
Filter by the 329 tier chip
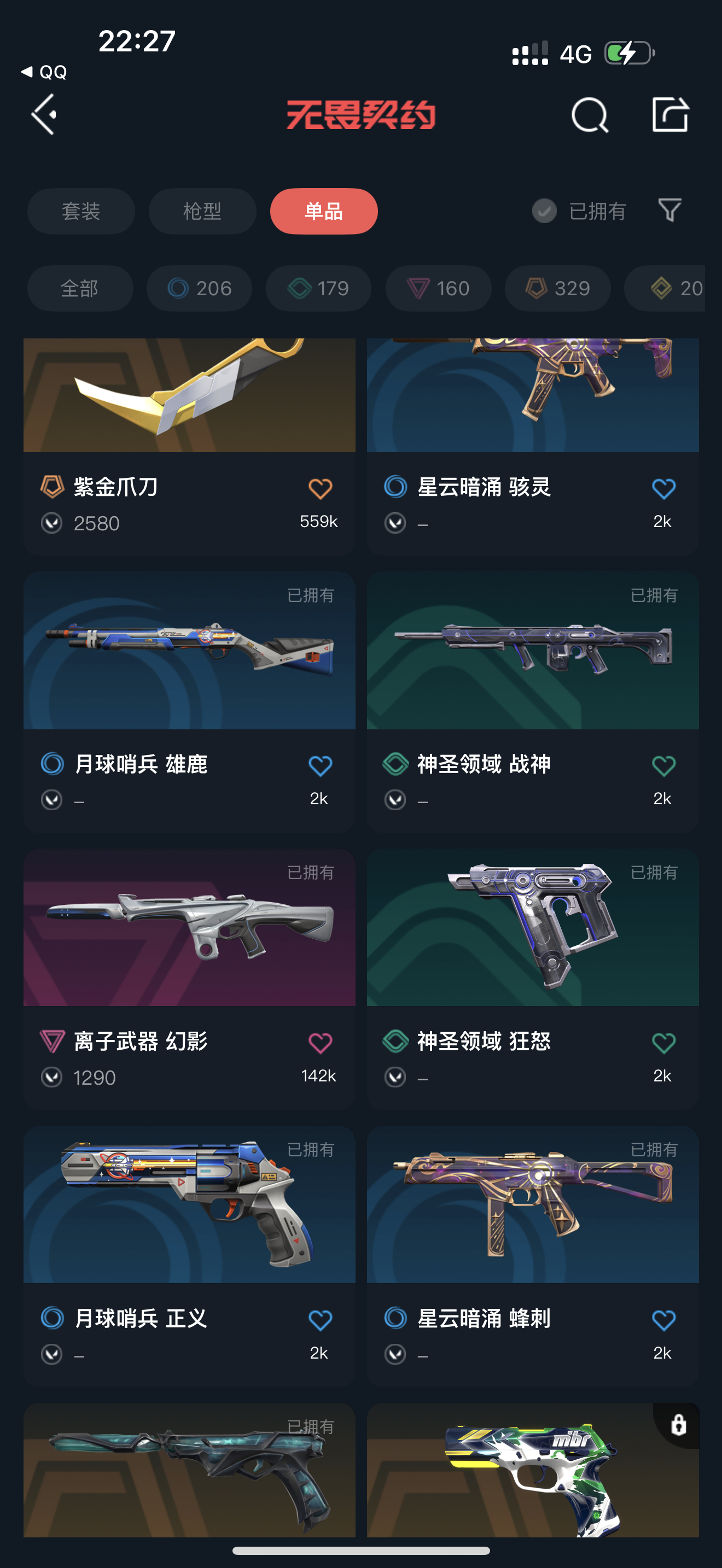[557, 288]
